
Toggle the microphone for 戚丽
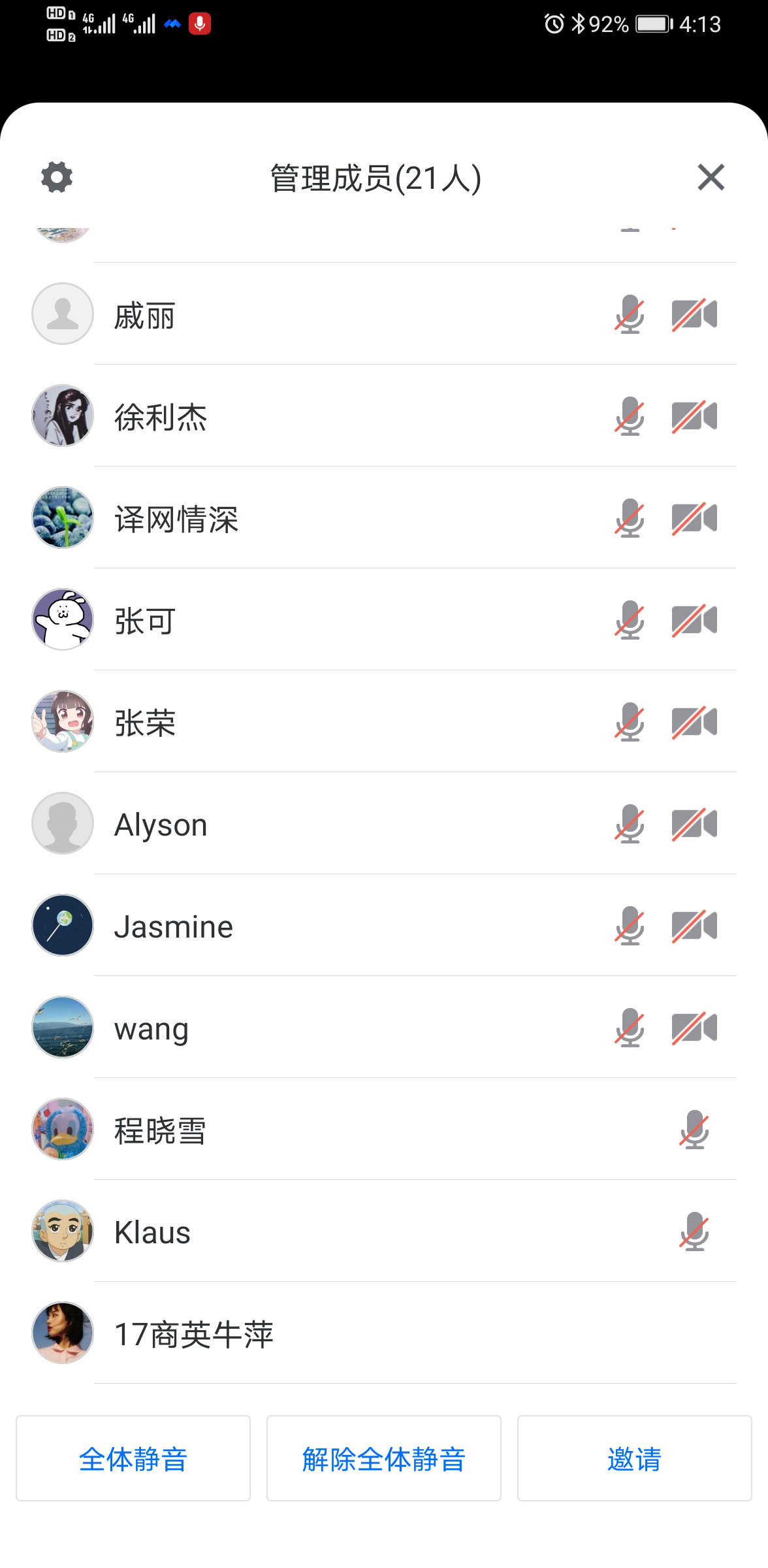pyautogui.click(x=630, y=315)
